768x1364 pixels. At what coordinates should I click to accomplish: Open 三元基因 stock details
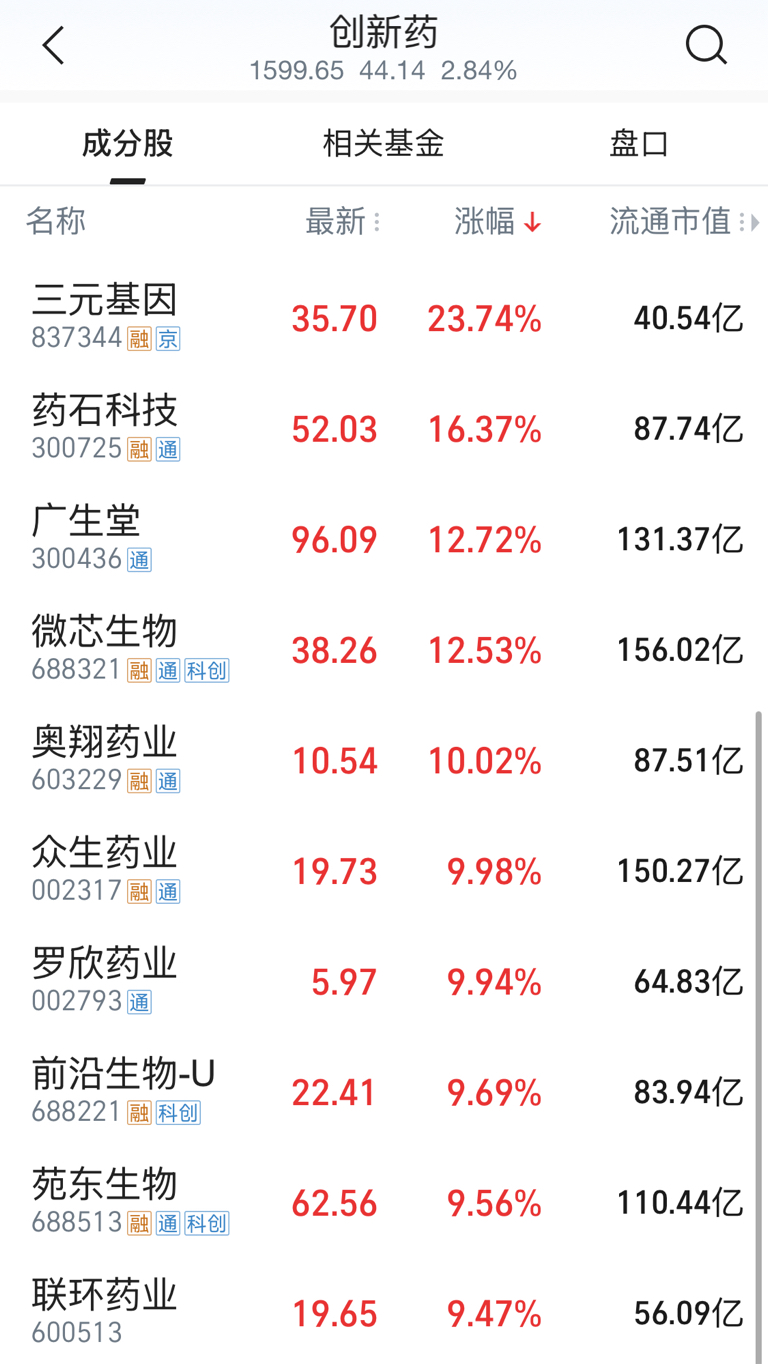coord(384,320)
